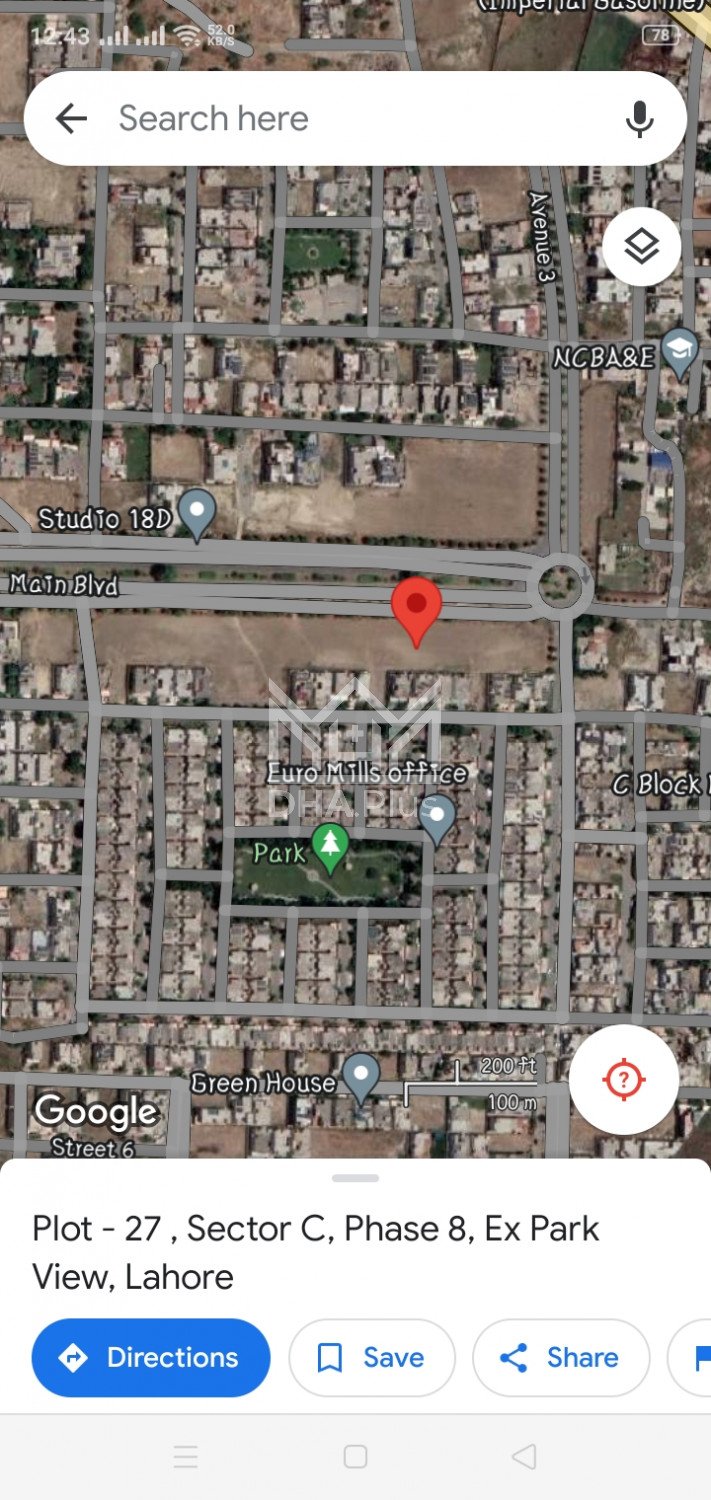Go to the Android home screen
This screenshot has width=711, height=1500.
pos(355,1456)
